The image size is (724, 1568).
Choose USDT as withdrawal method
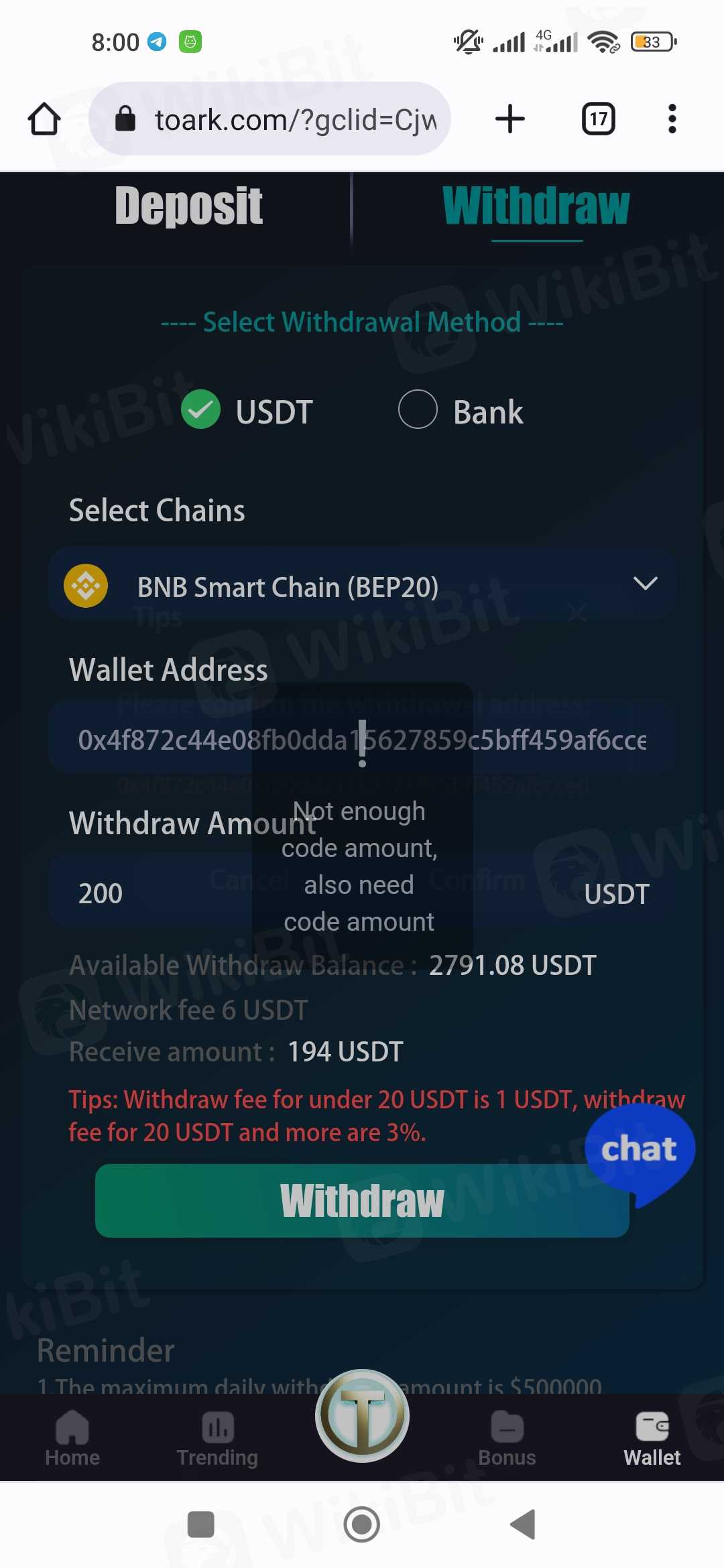pos(201,409)
